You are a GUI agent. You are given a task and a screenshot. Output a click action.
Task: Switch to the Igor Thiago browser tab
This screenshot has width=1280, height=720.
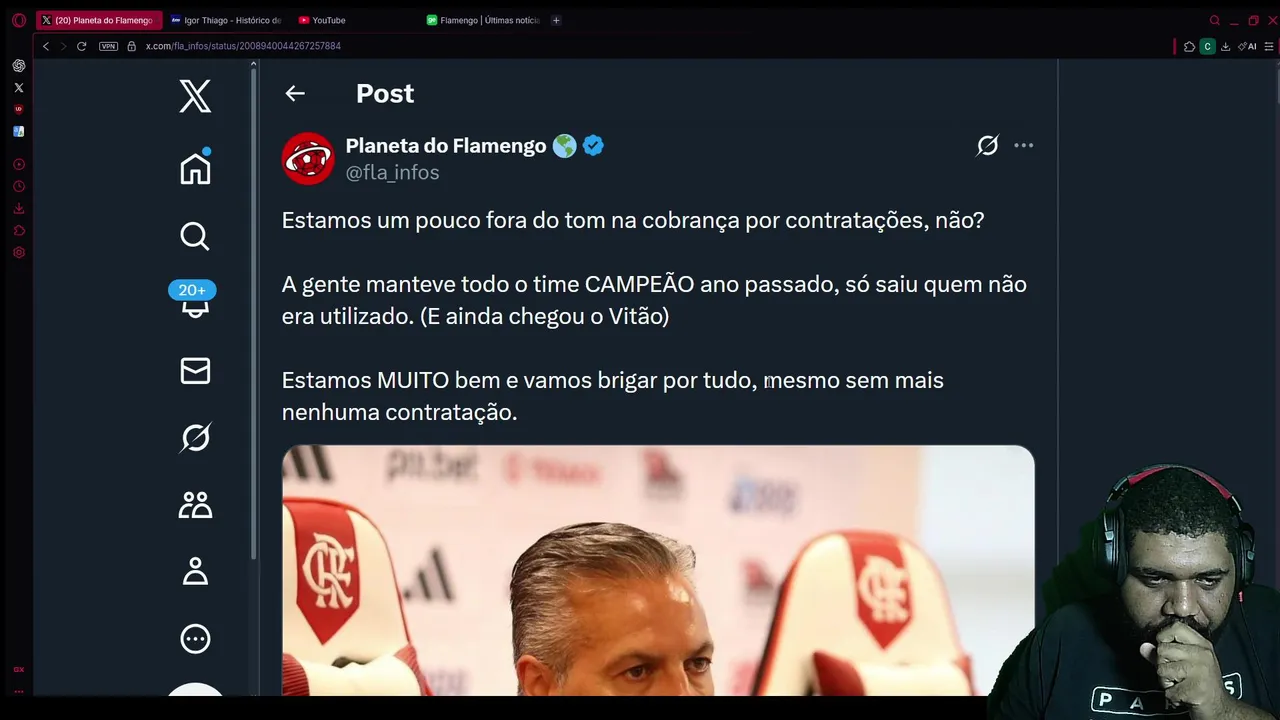pyautogui.click(x=230, y=20)
